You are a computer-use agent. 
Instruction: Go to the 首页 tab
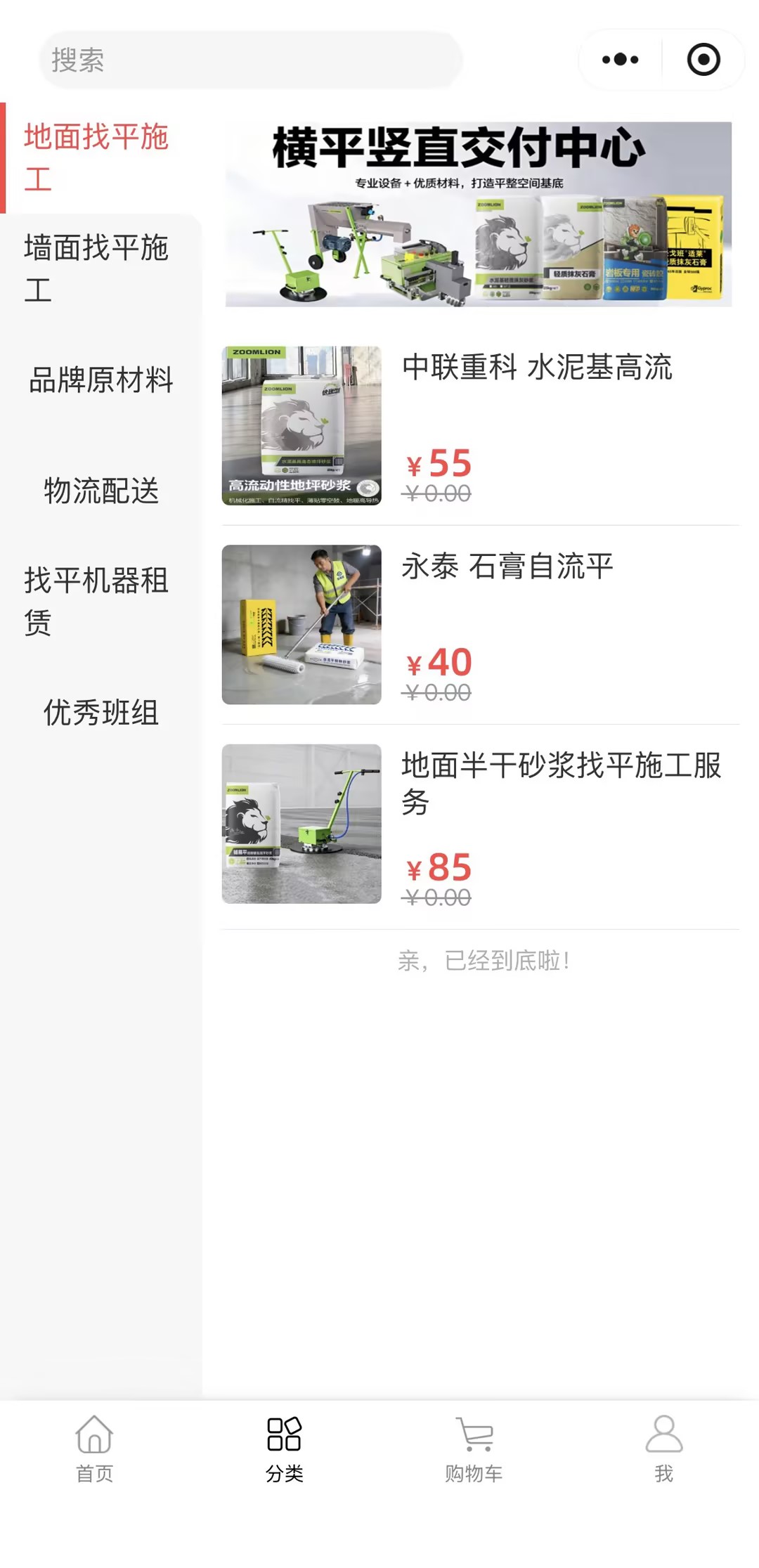95,1449
